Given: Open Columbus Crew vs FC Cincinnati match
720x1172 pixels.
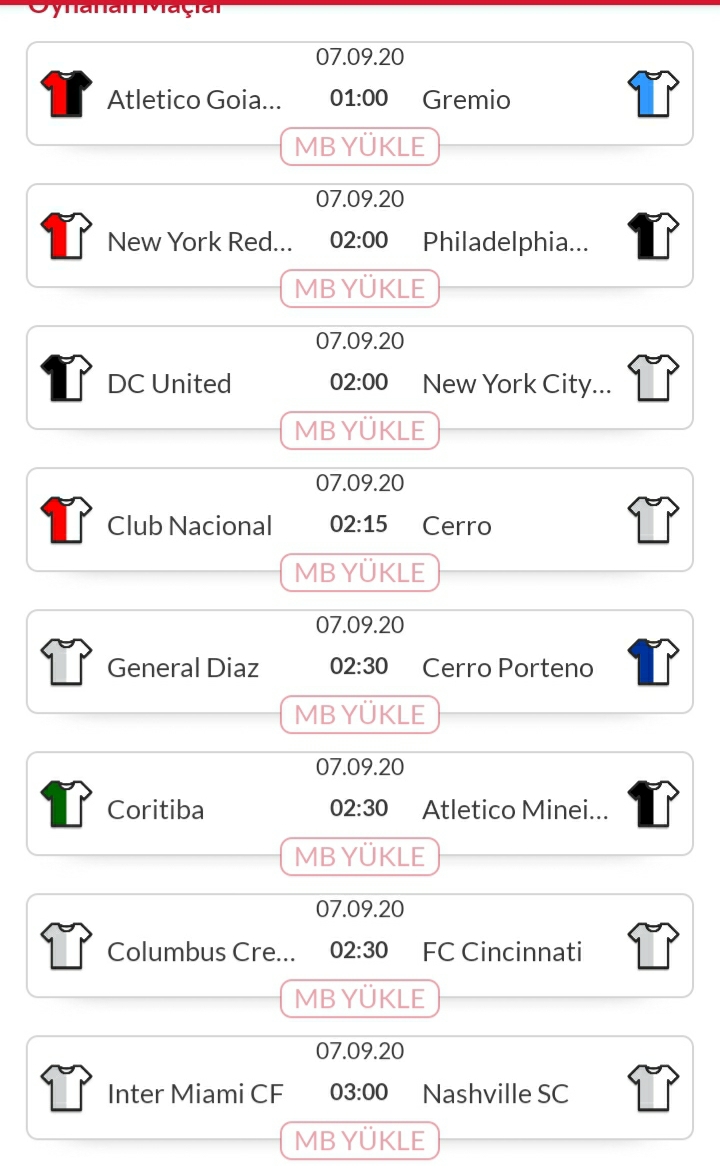Looking at the screenshot, I should click(360, 946).
